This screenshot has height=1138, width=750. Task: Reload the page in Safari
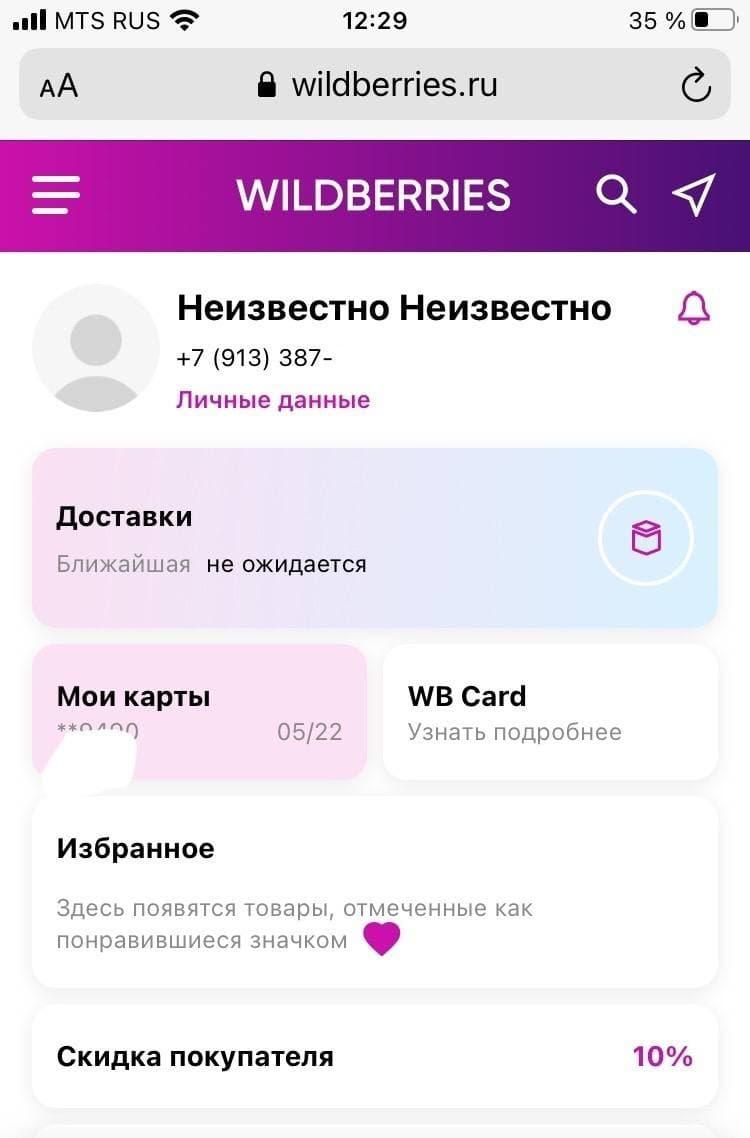tap(695, 85)
